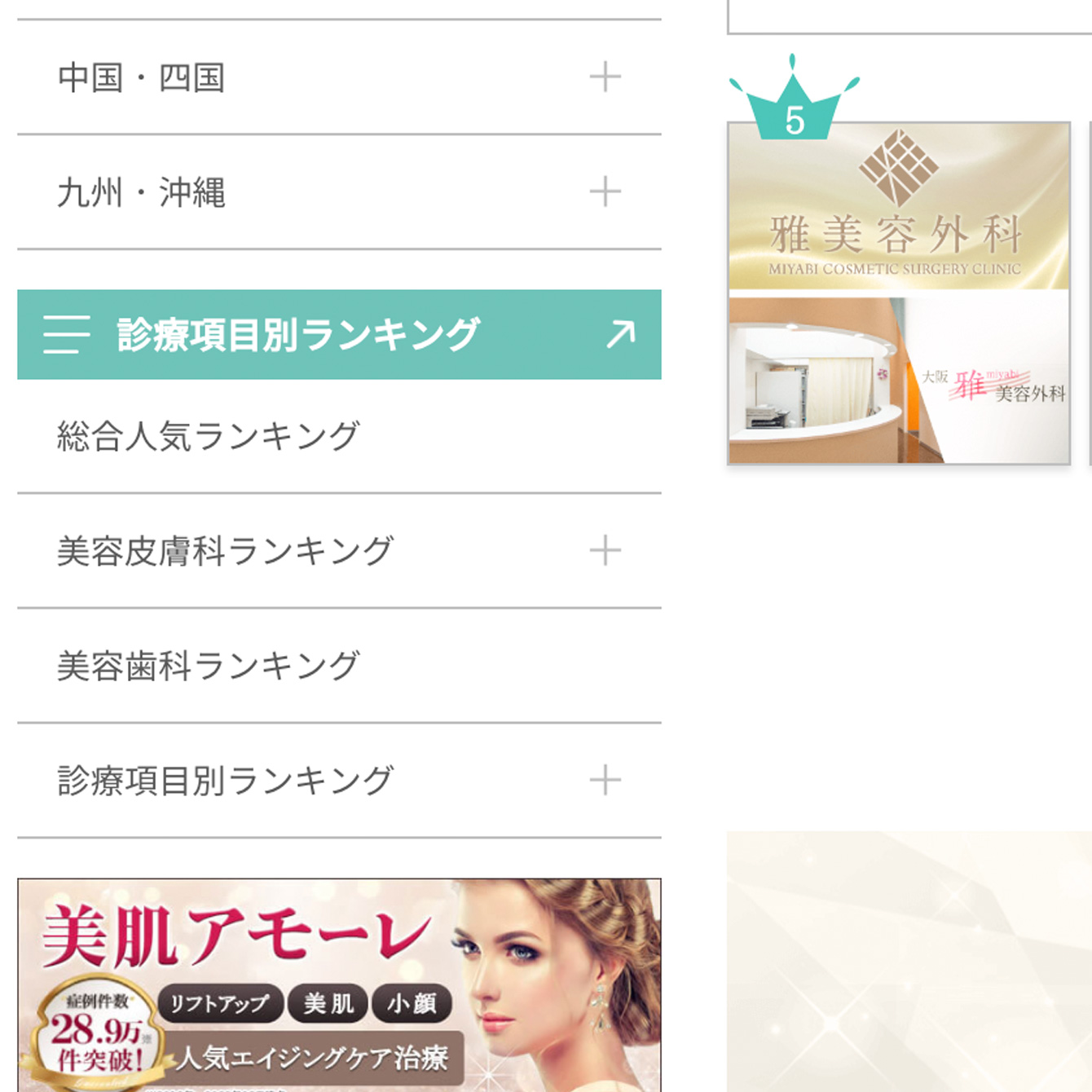Open the 診療項目別ランキング teal header link
Viewport: 1092px width, 1092px height.
pos(339,334)
